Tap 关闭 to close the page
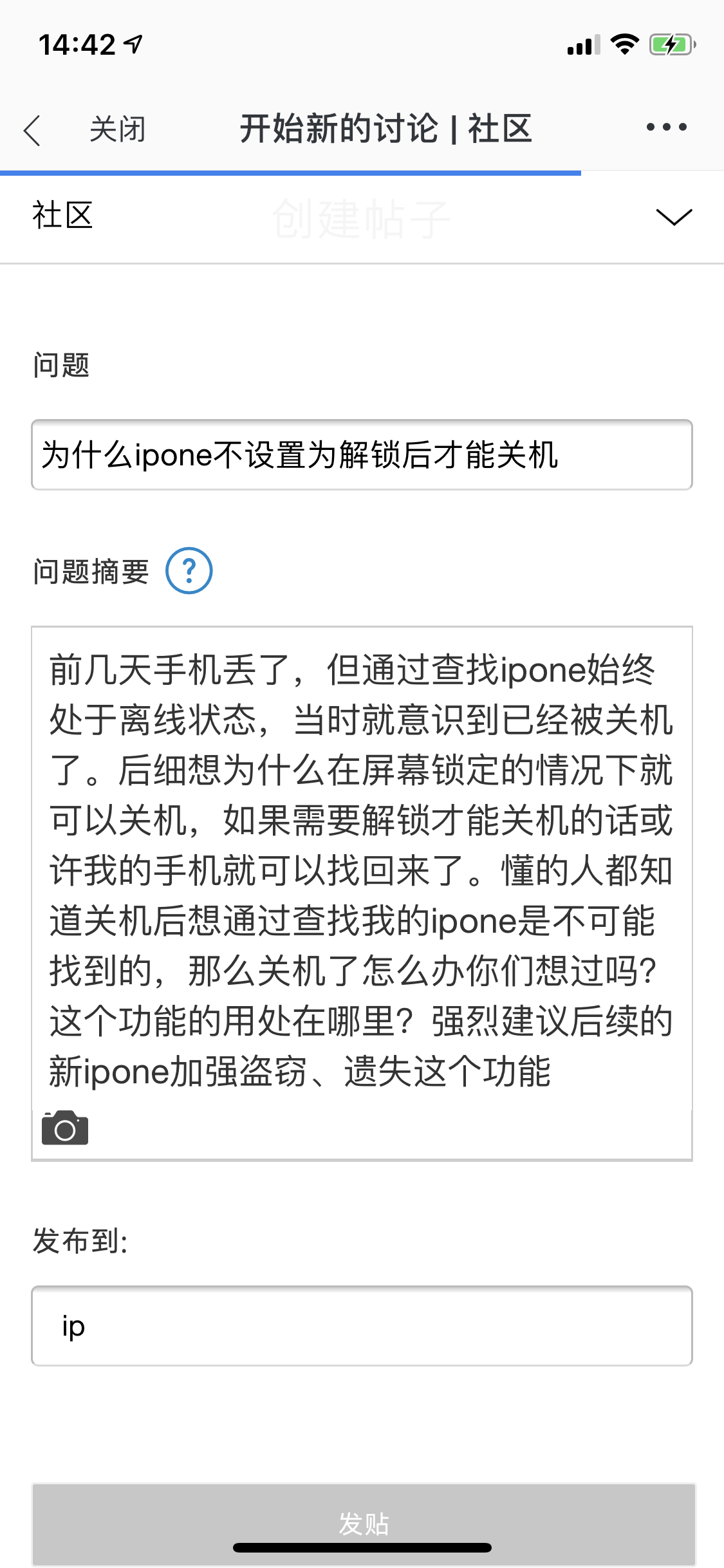Viewport: 724px width, 1568px height. pos(117,129)
